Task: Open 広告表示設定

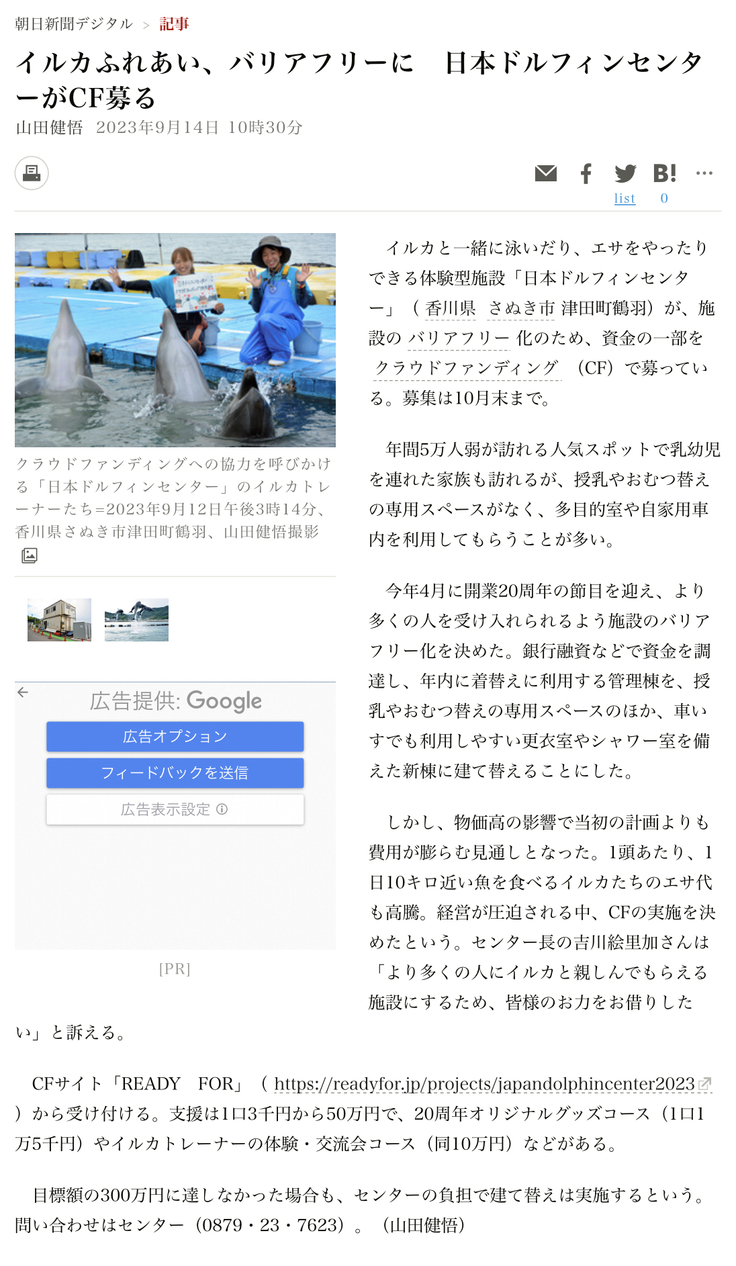Action: click(x=175, y=809)
